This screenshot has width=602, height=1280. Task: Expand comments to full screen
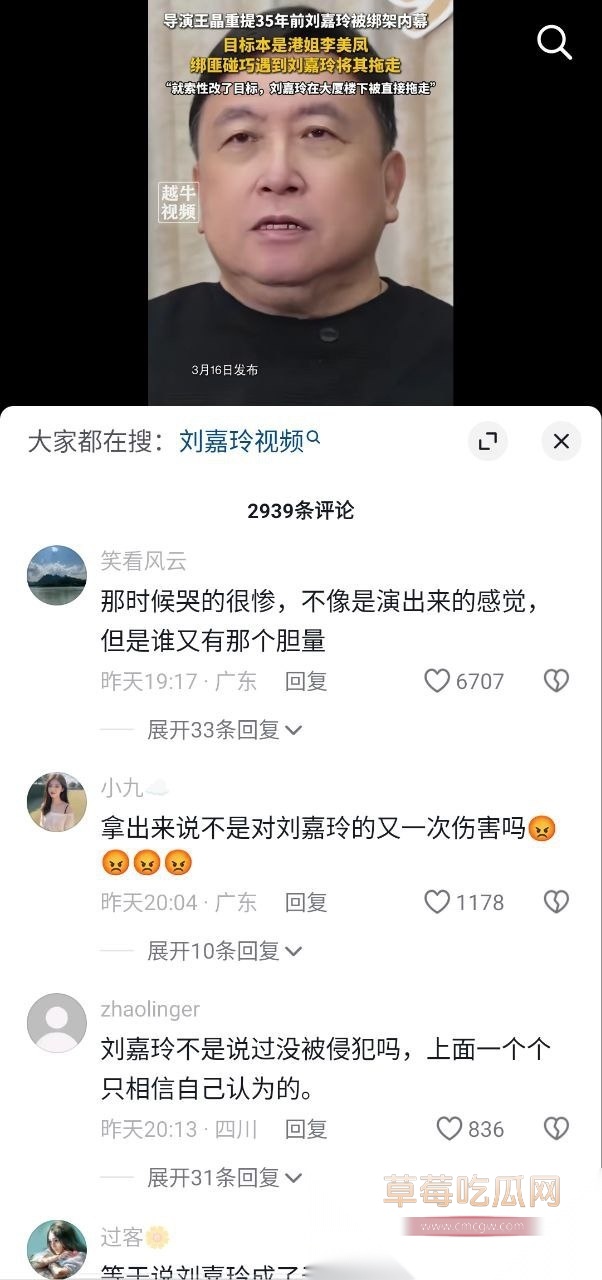tap(487, 441)
